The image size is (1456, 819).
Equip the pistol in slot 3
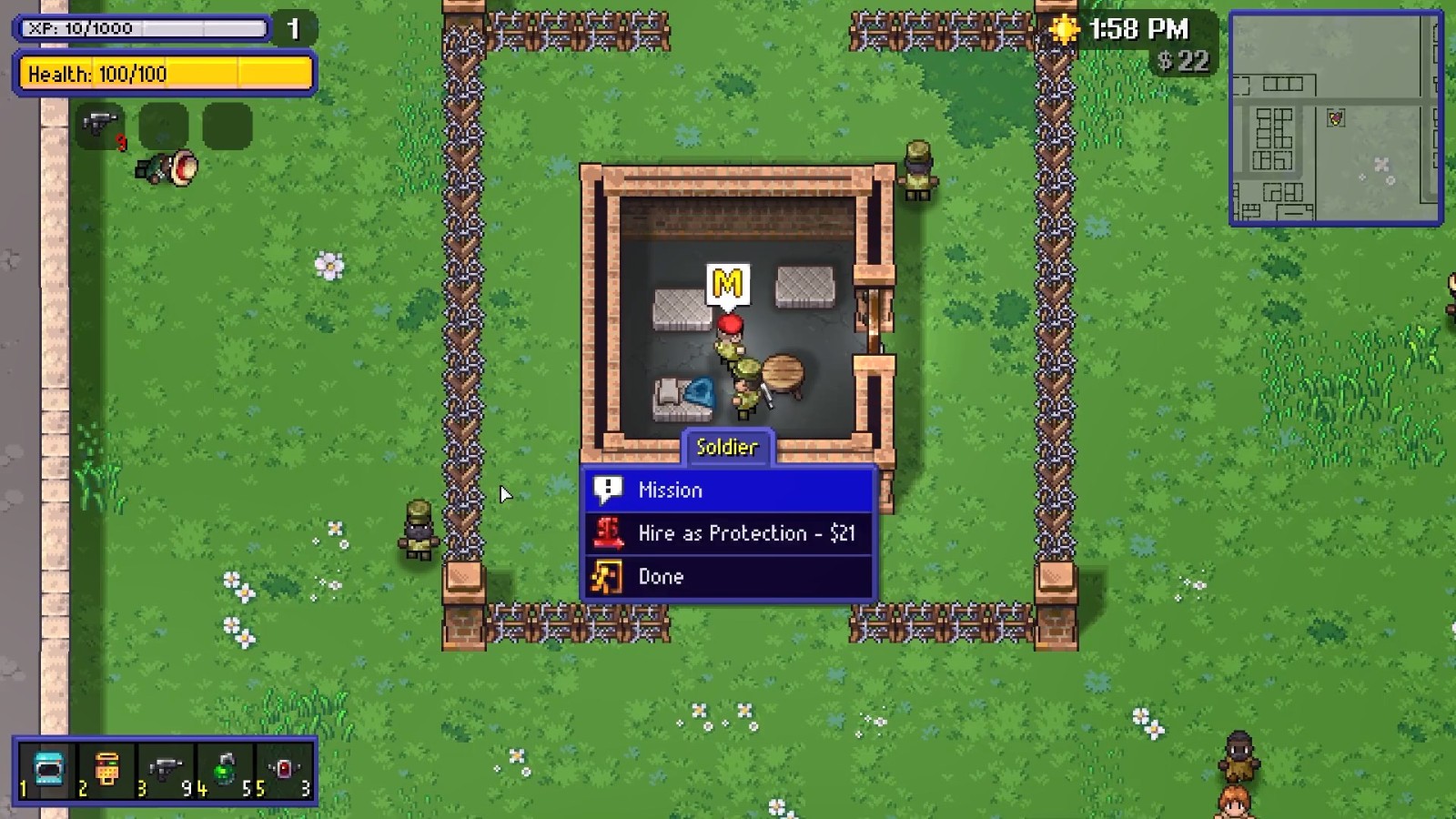pos(166,770)
